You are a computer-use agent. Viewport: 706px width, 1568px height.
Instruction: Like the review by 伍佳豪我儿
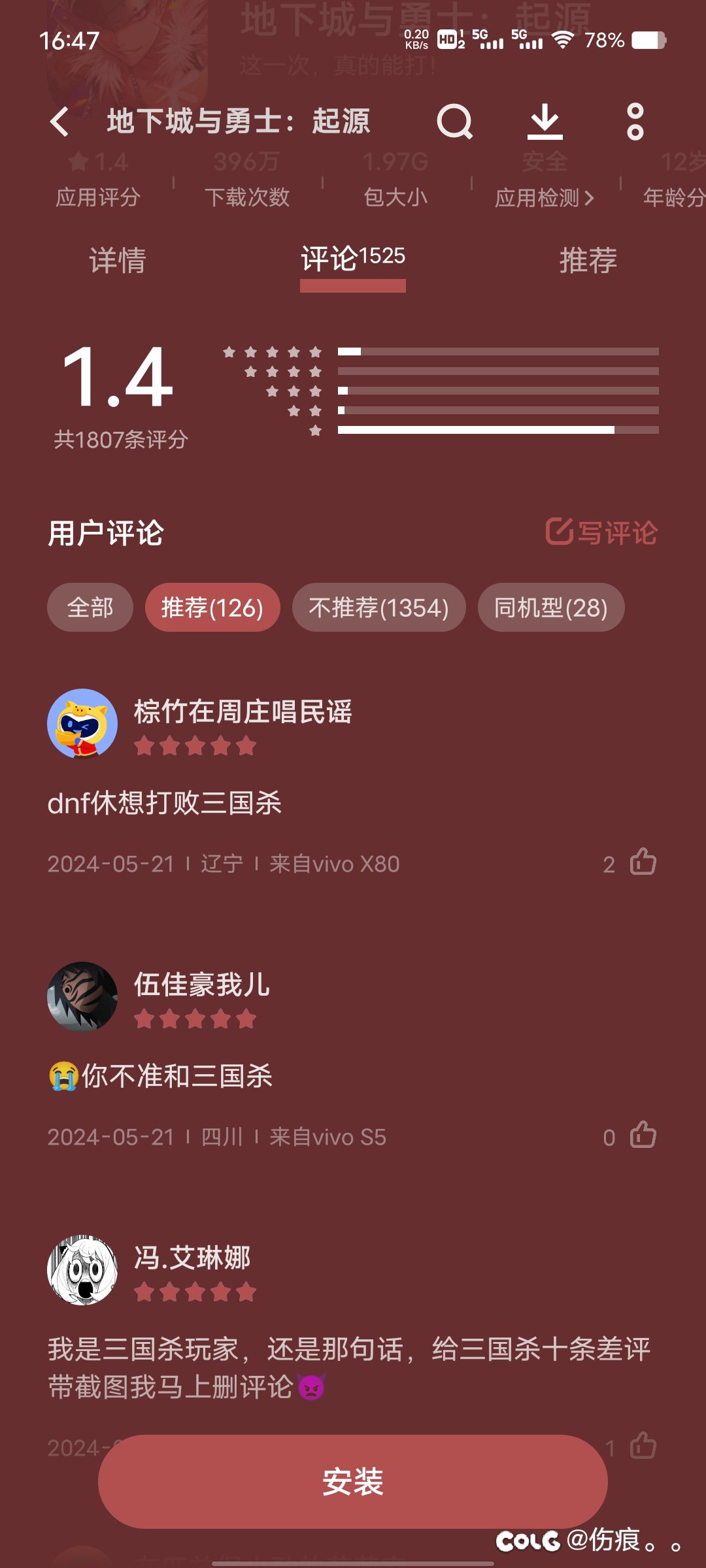[x=643, y=1135]
